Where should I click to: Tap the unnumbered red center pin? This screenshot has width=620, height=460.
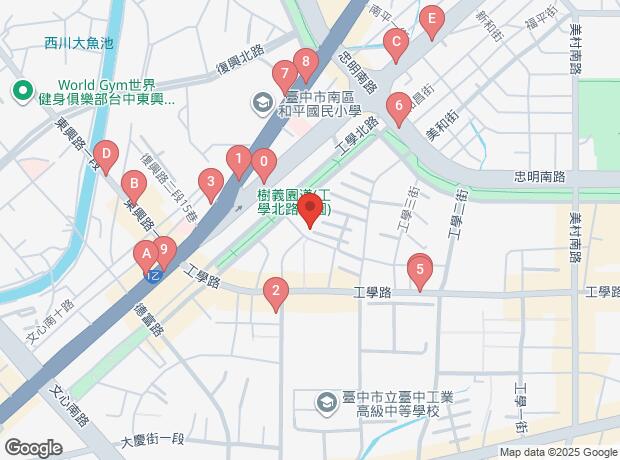[x=309, y=211]
